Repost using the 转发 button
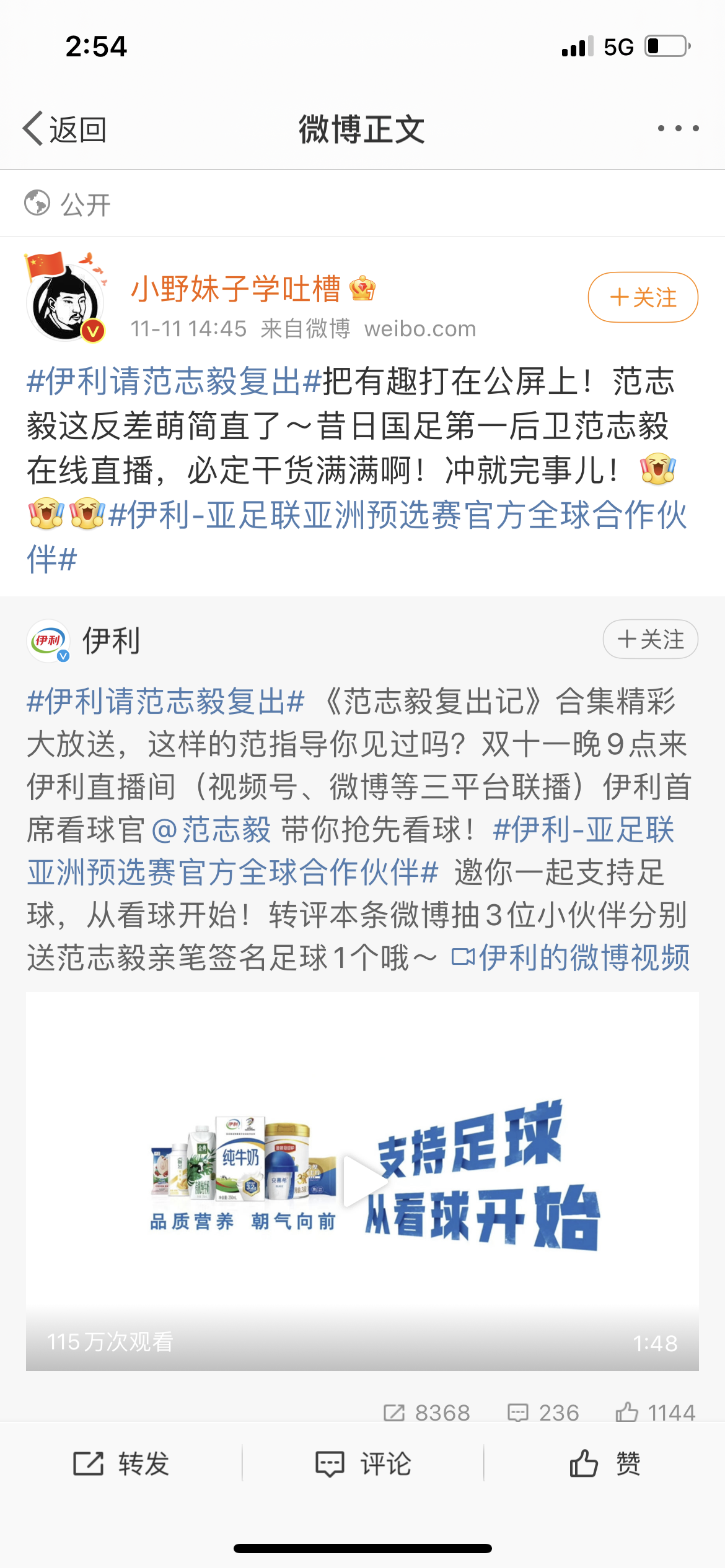 click(x=121, y=1464)
